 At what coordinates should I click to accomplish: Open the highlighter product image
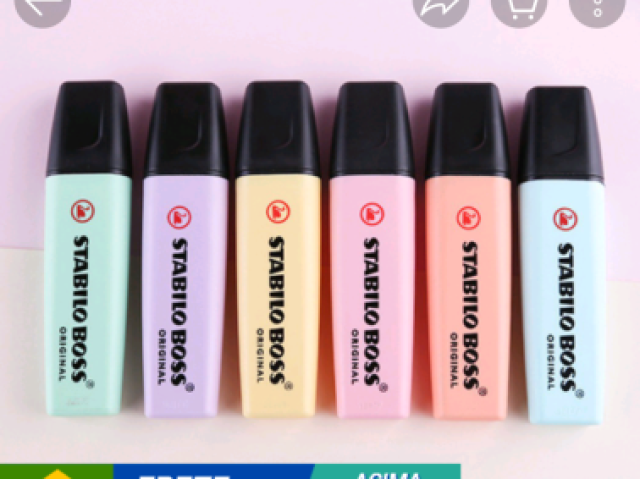(x=320, y=250)
